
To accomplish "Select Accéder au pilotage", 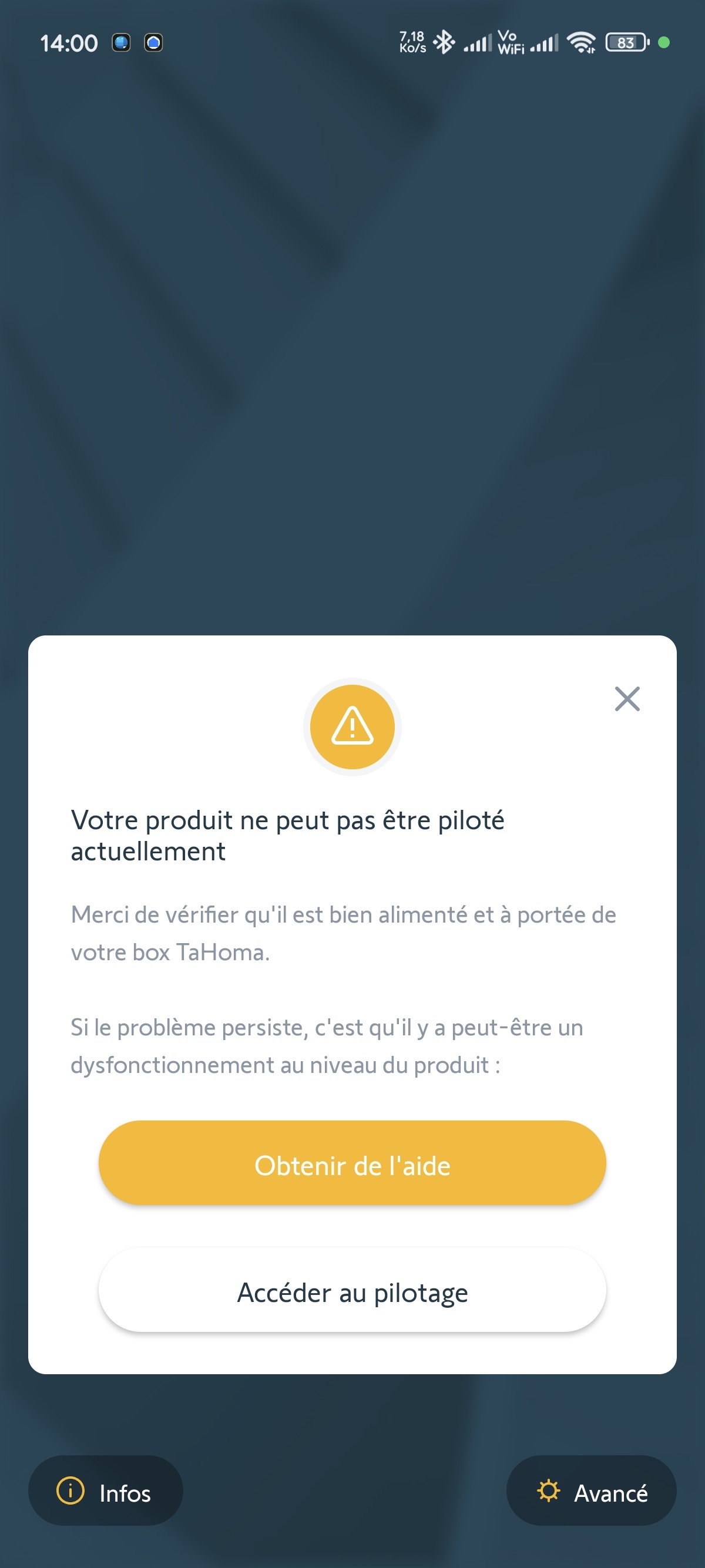I will click(352, 1290).
